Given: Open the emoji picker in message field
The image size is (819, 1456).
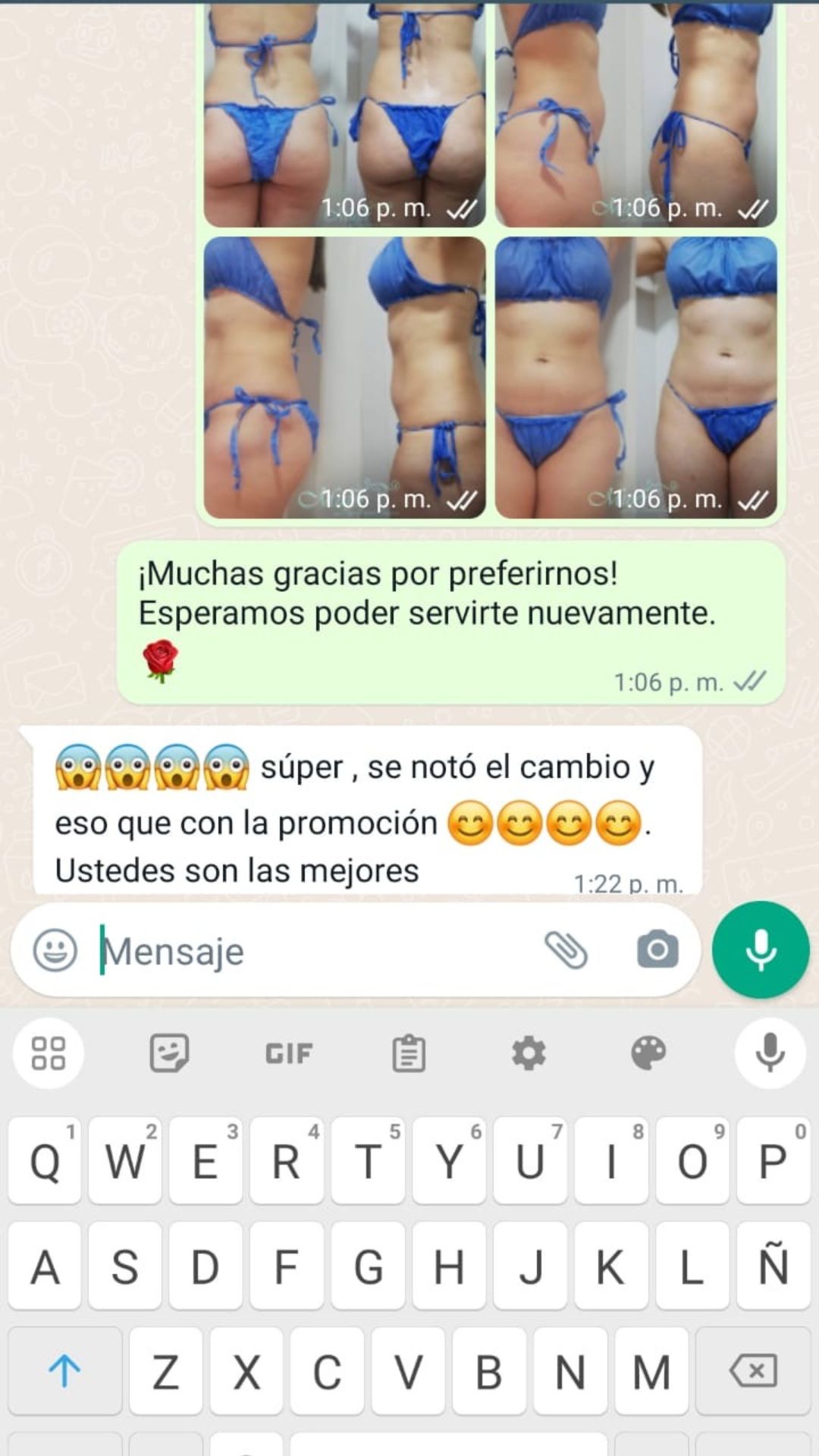Looking at the screenshot, I should coord(55,950).
